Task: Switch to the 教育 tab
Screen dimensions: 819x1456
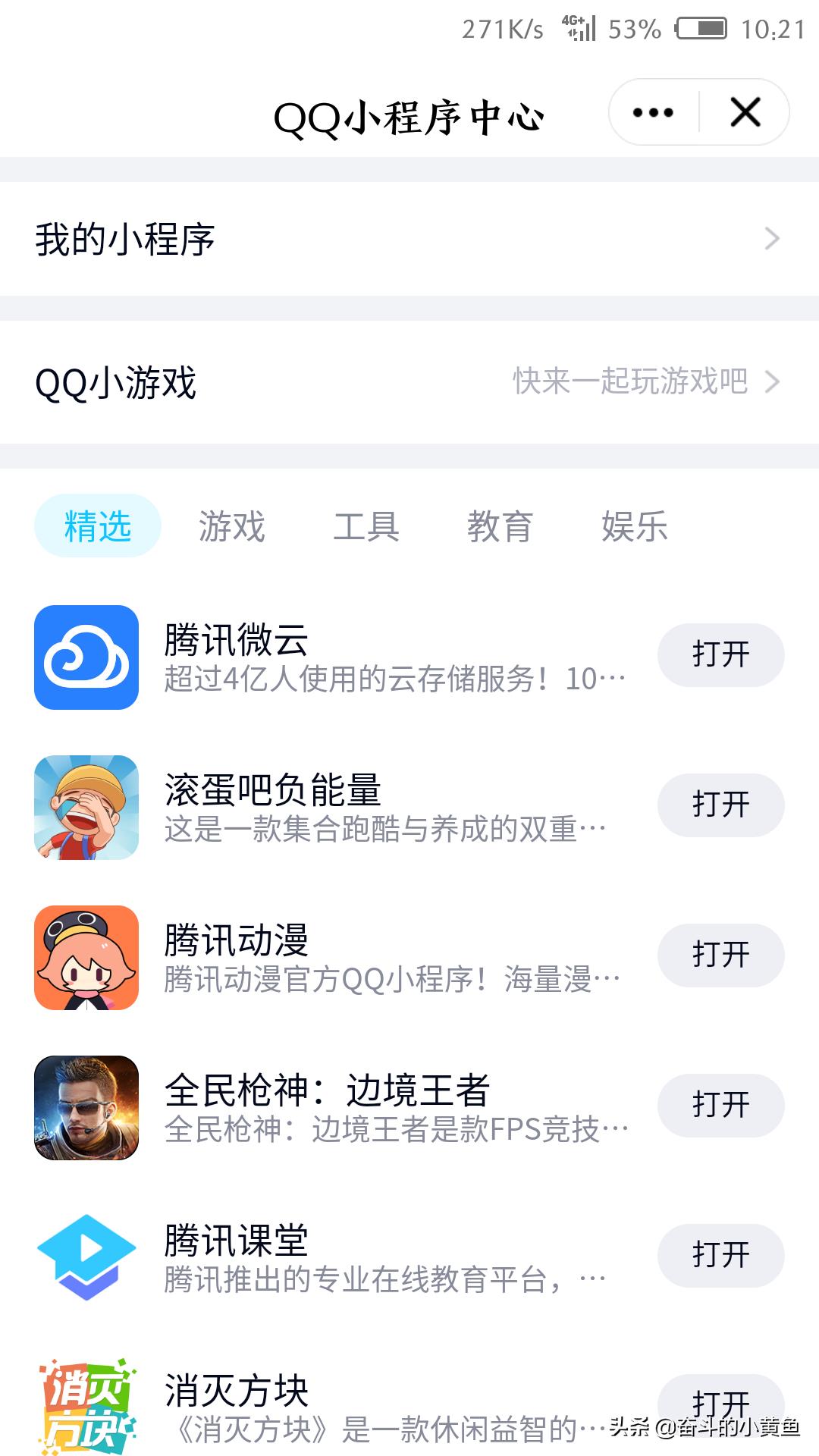Action: click(500, 526)
